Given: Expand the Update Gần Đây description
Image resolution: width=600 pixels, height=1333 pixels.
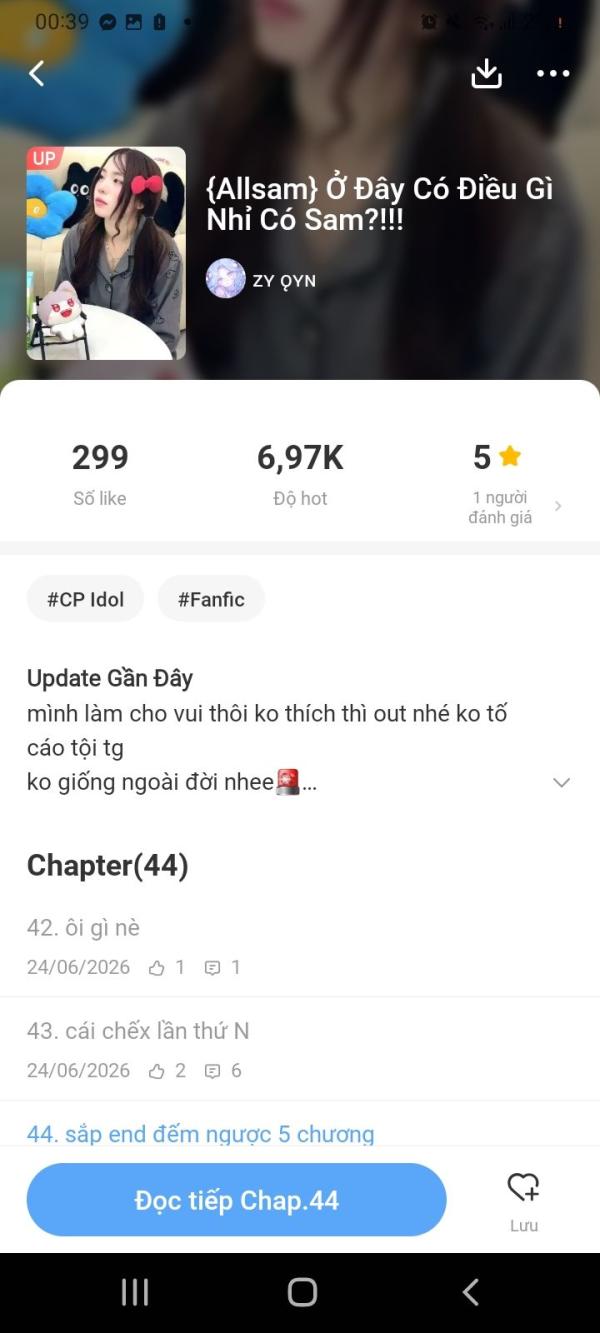Looking at the screenshot, I should click(x=561, y=782).
